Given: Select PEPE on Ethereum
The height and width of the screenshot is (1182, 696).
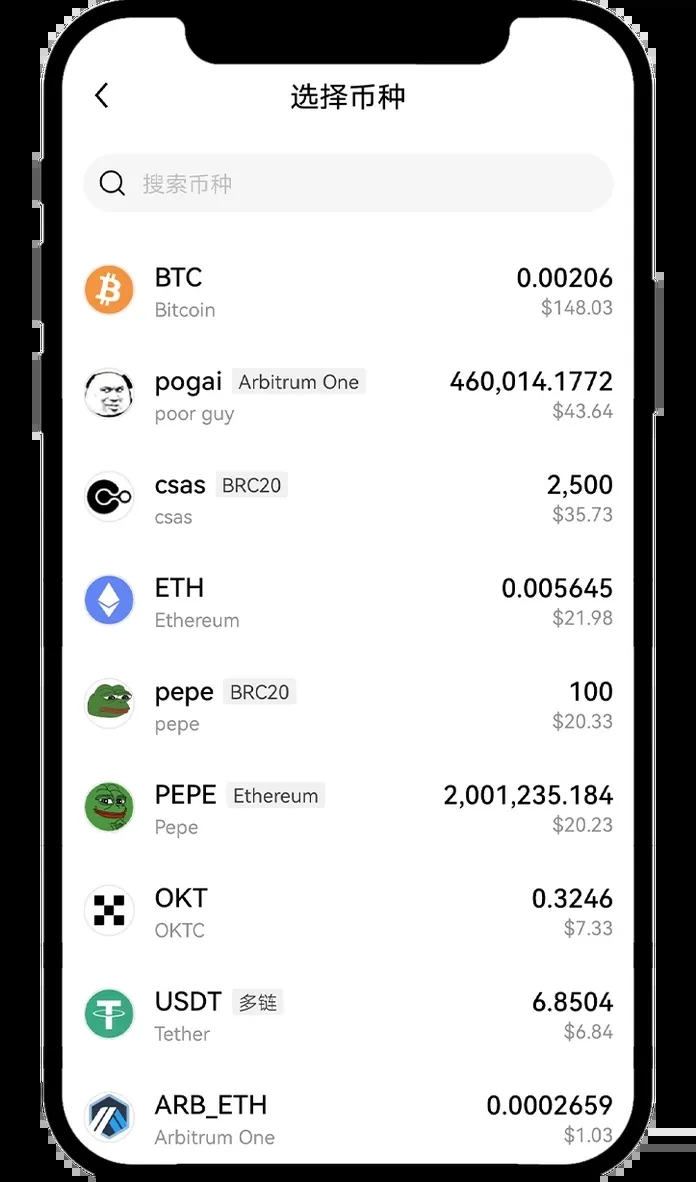Looking at the screenshot, I should [x=348, y=808].
